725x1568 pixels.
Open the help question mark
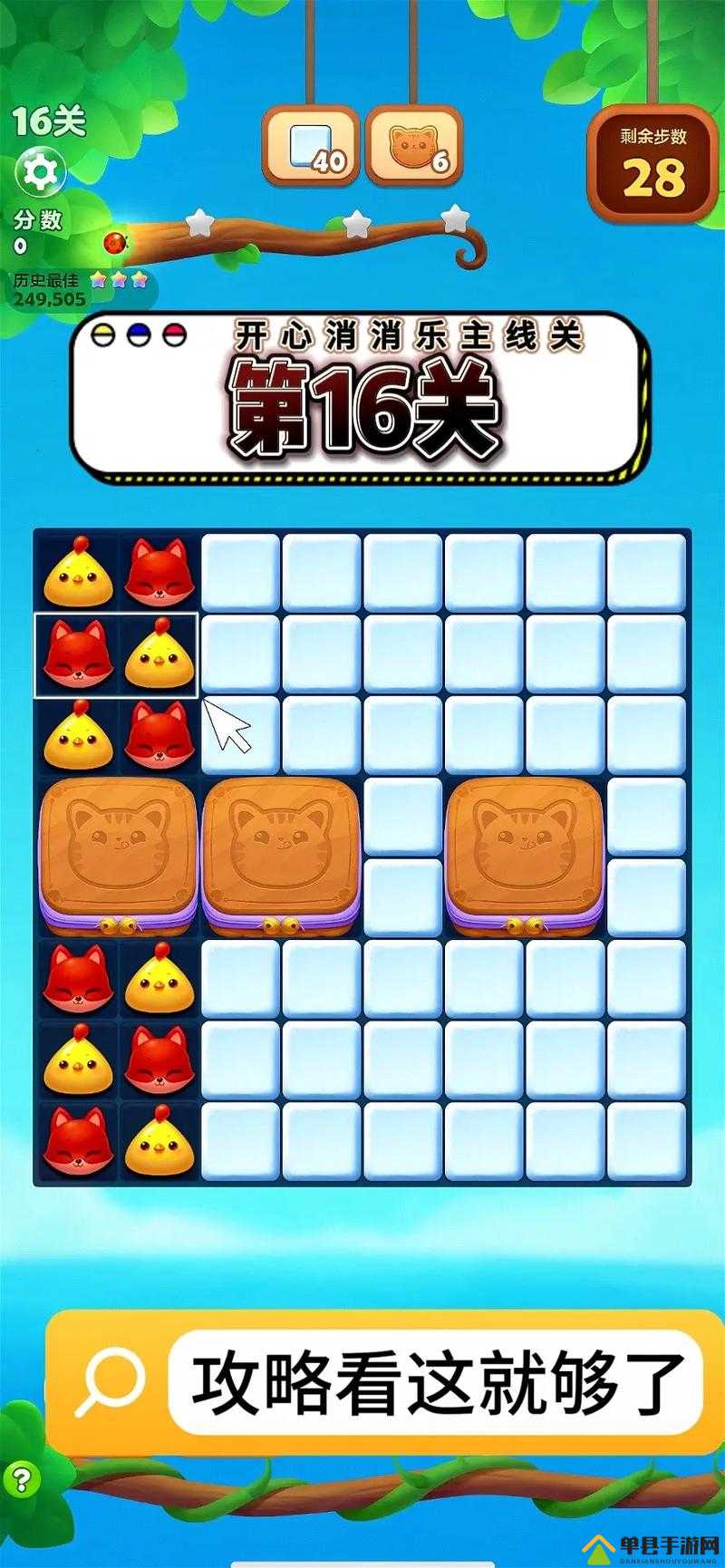[x=20, y=1480]
